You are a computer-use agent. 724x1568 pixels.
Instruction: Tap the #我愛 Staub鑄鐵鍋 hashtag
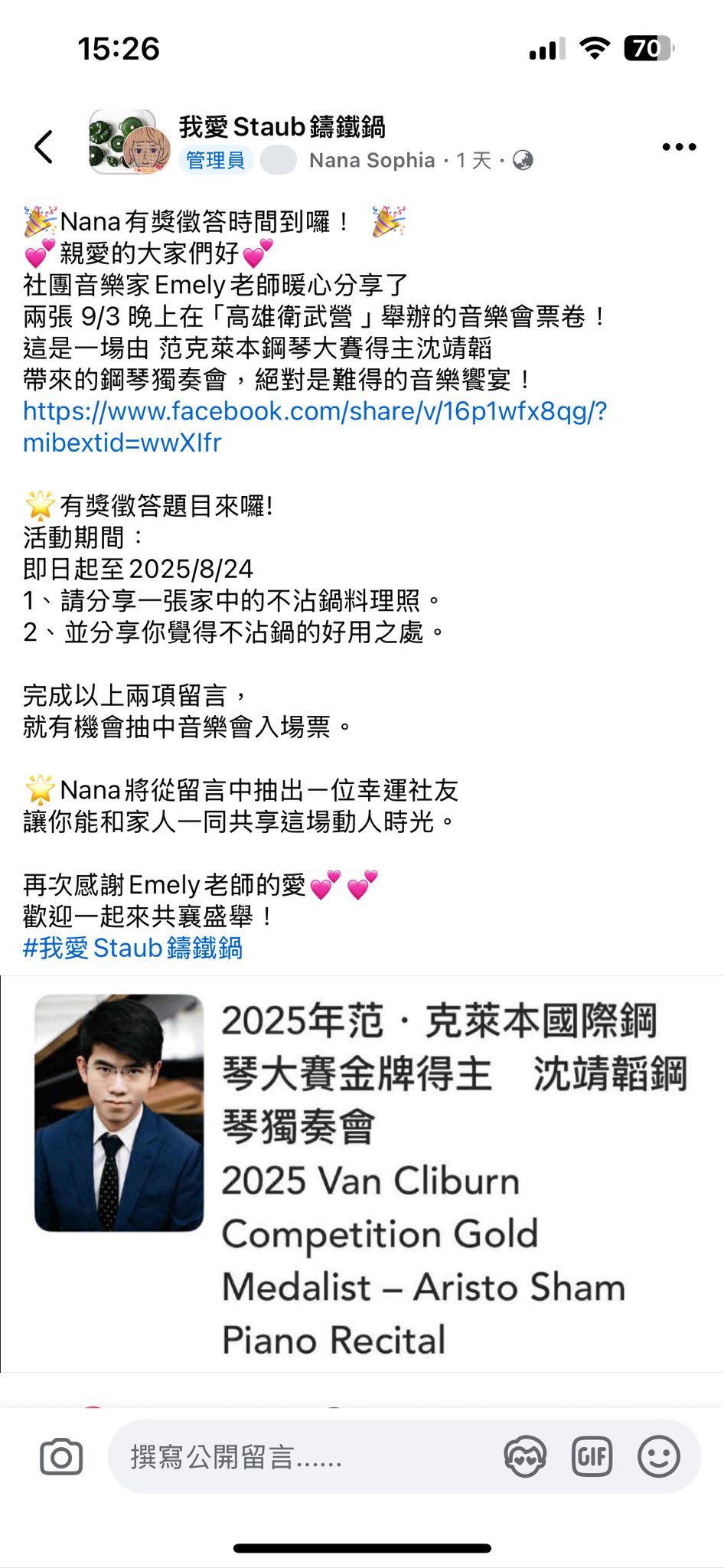click(x=132, y=948)
